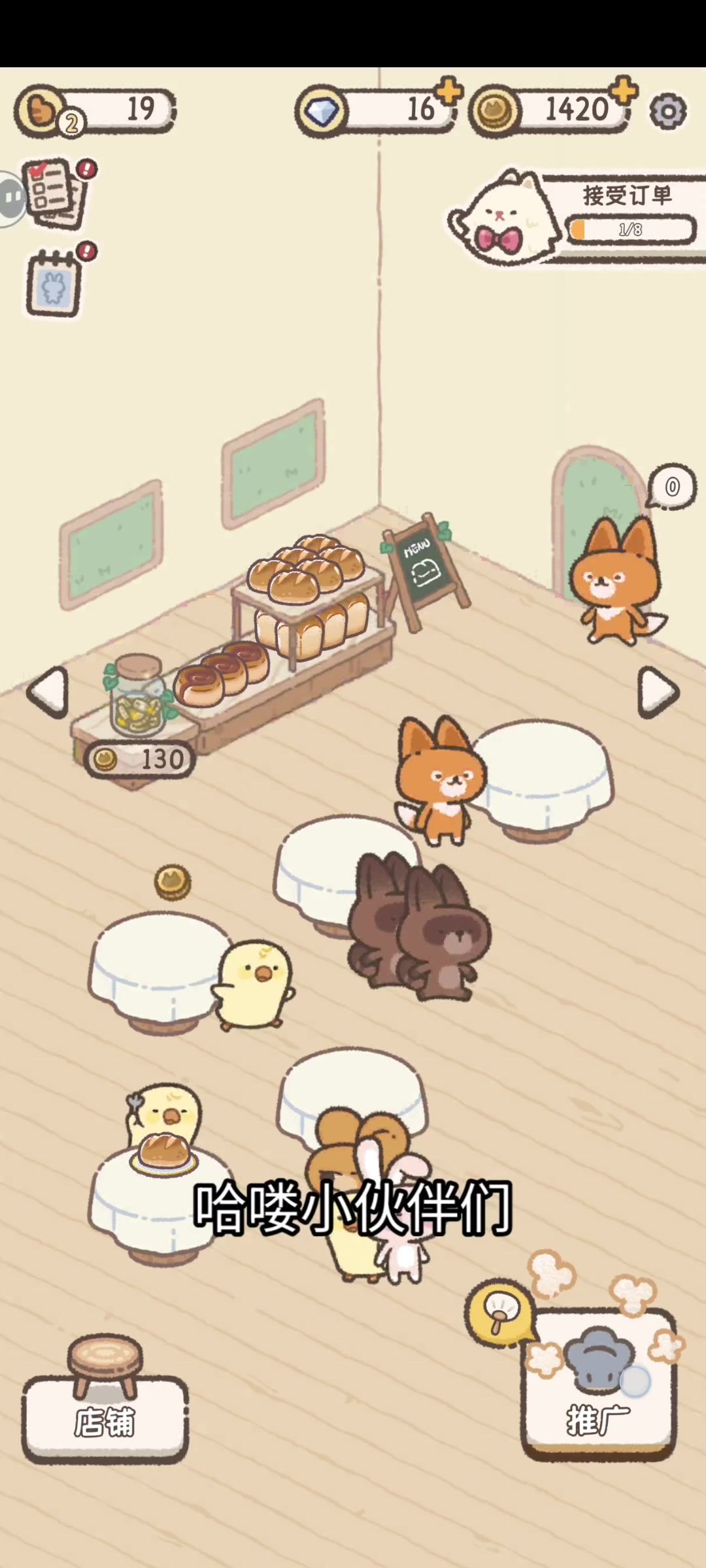706x1568 pixels.
Task: Pick up the coin above the table
Action: (173, 882)
